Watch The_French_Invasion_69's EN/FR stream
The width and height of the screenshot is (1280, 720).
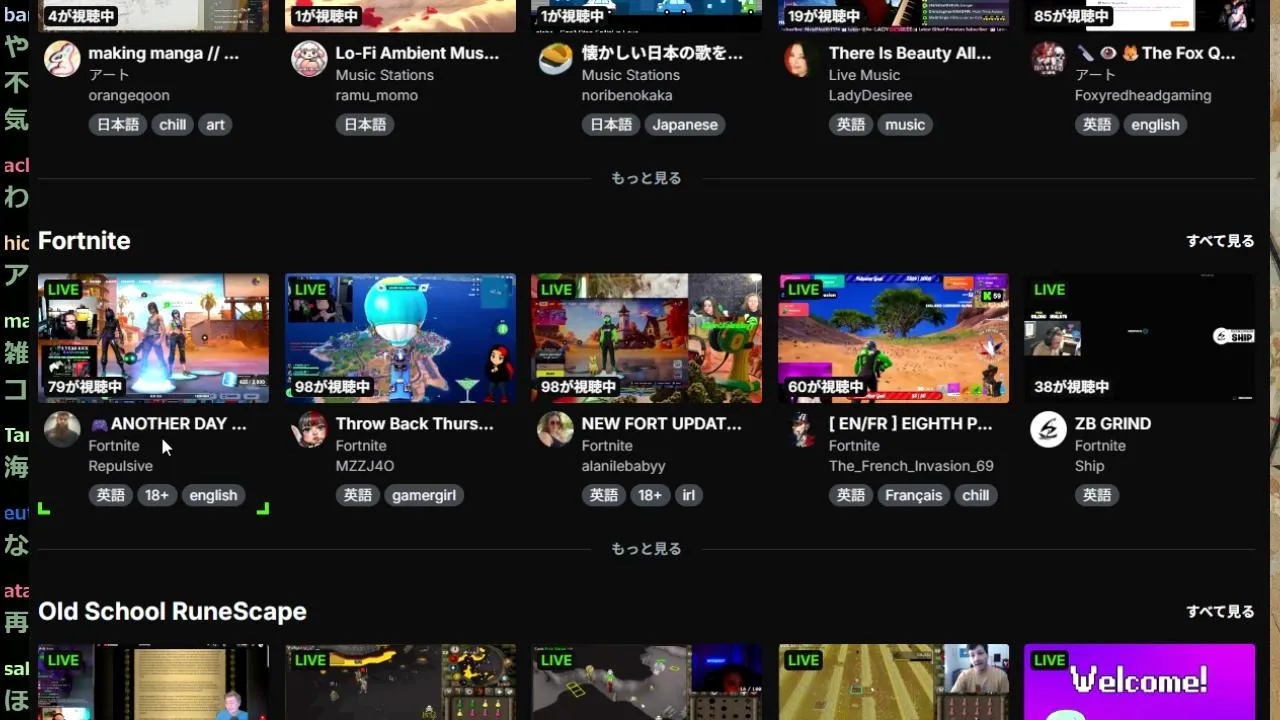point(893,338)
